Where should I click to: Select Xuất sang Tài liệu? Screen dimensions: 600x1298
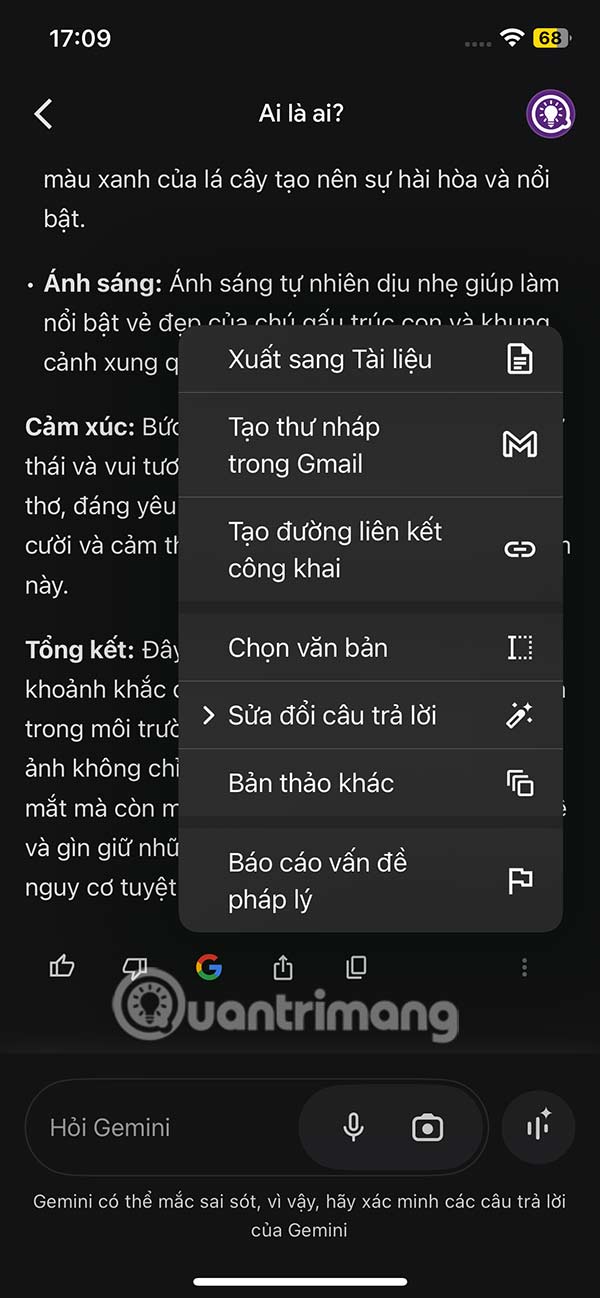[x=370, y=360]
